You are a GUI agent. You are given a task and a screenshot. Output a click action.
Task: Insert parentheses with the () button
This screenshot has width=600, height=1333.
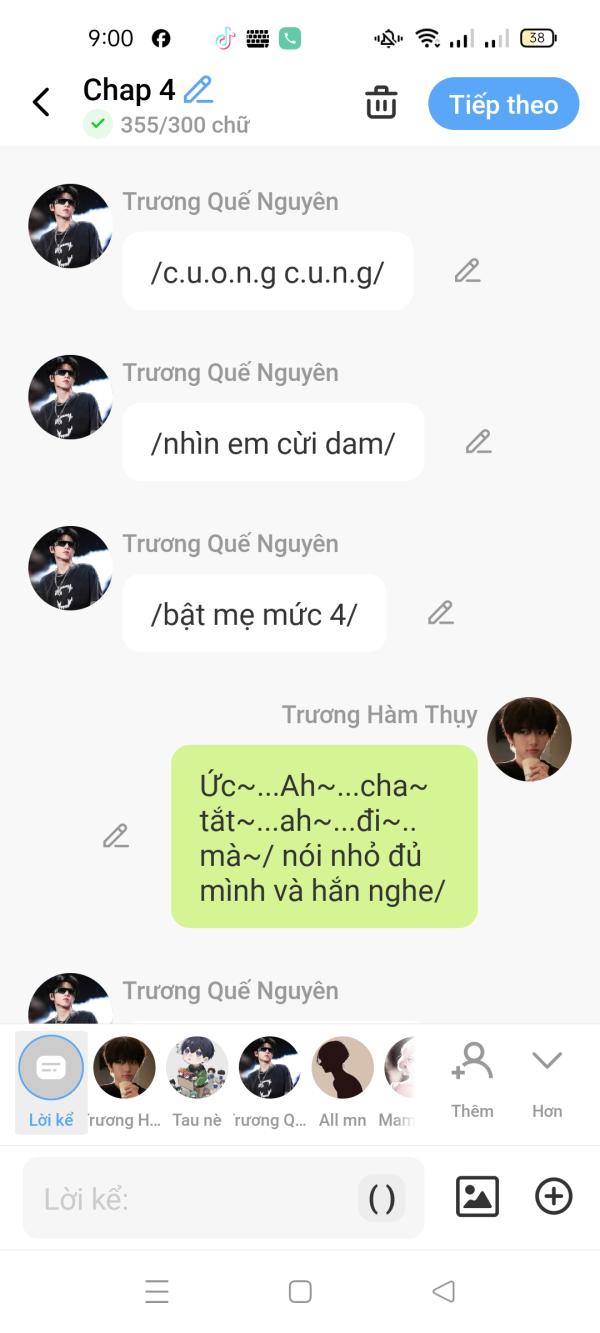point(382,1198)
